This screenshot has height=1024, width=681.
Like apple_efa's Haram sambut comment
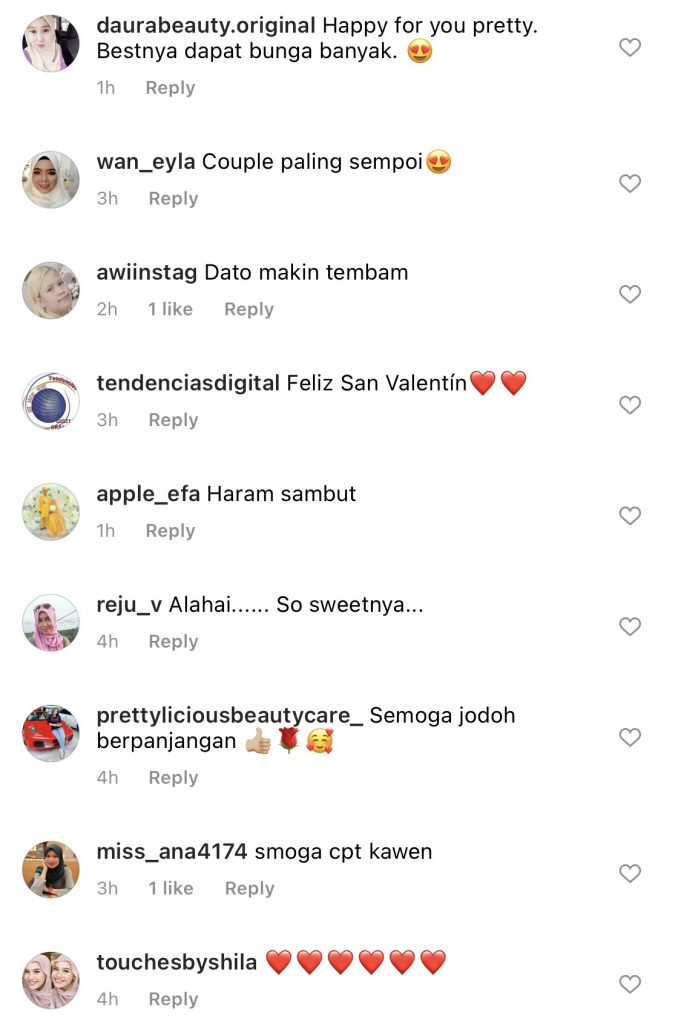click(630, 516)
